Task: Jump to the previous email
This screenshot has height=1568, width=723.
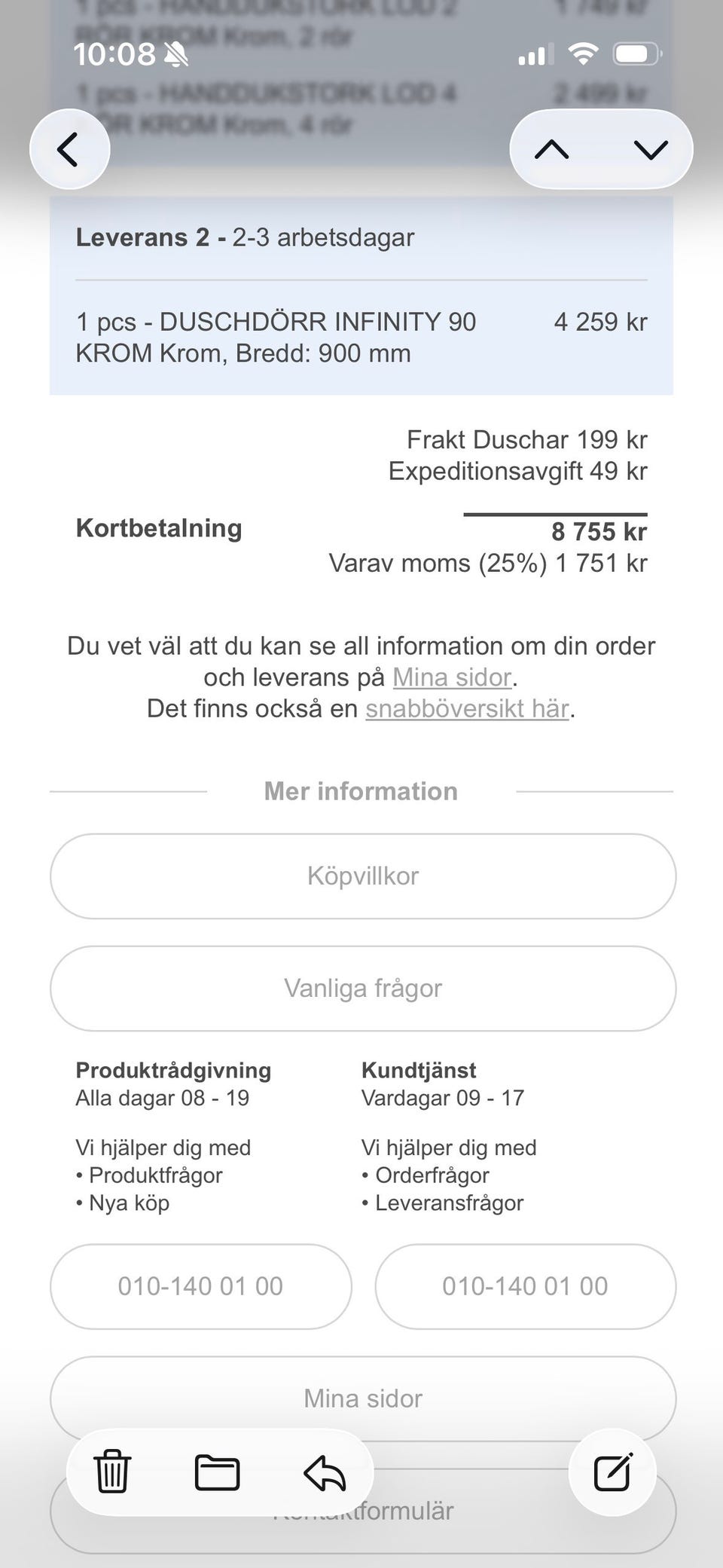Action: click(x=551, y=149)
